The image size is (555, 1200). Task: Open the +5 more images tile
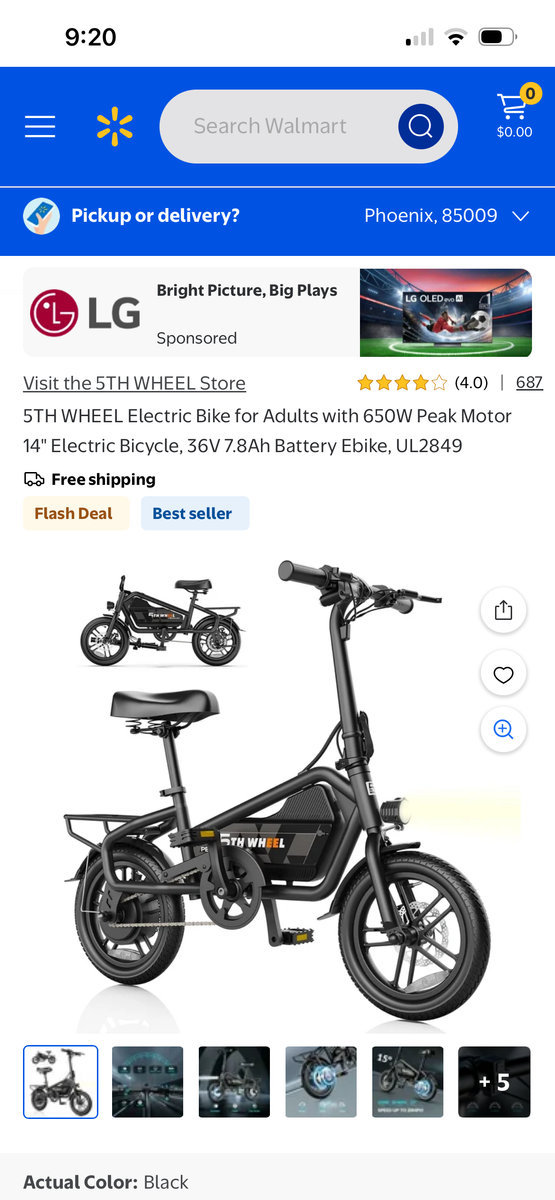494,1082
